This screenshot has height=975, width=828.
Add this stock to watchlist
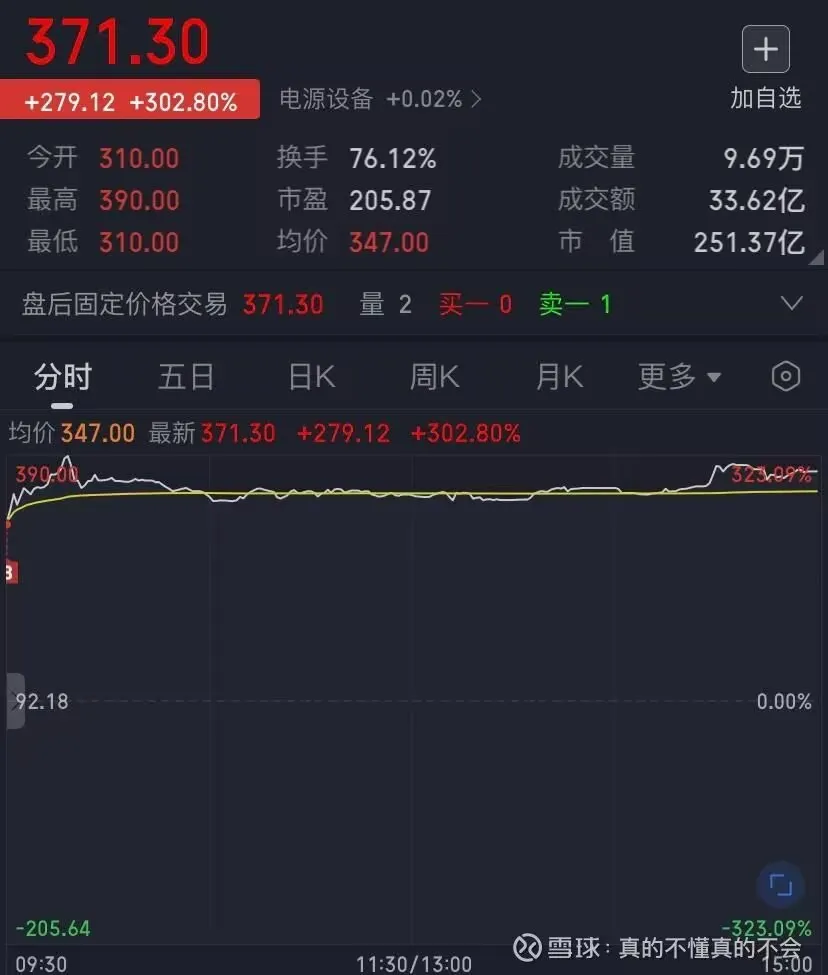765,50
